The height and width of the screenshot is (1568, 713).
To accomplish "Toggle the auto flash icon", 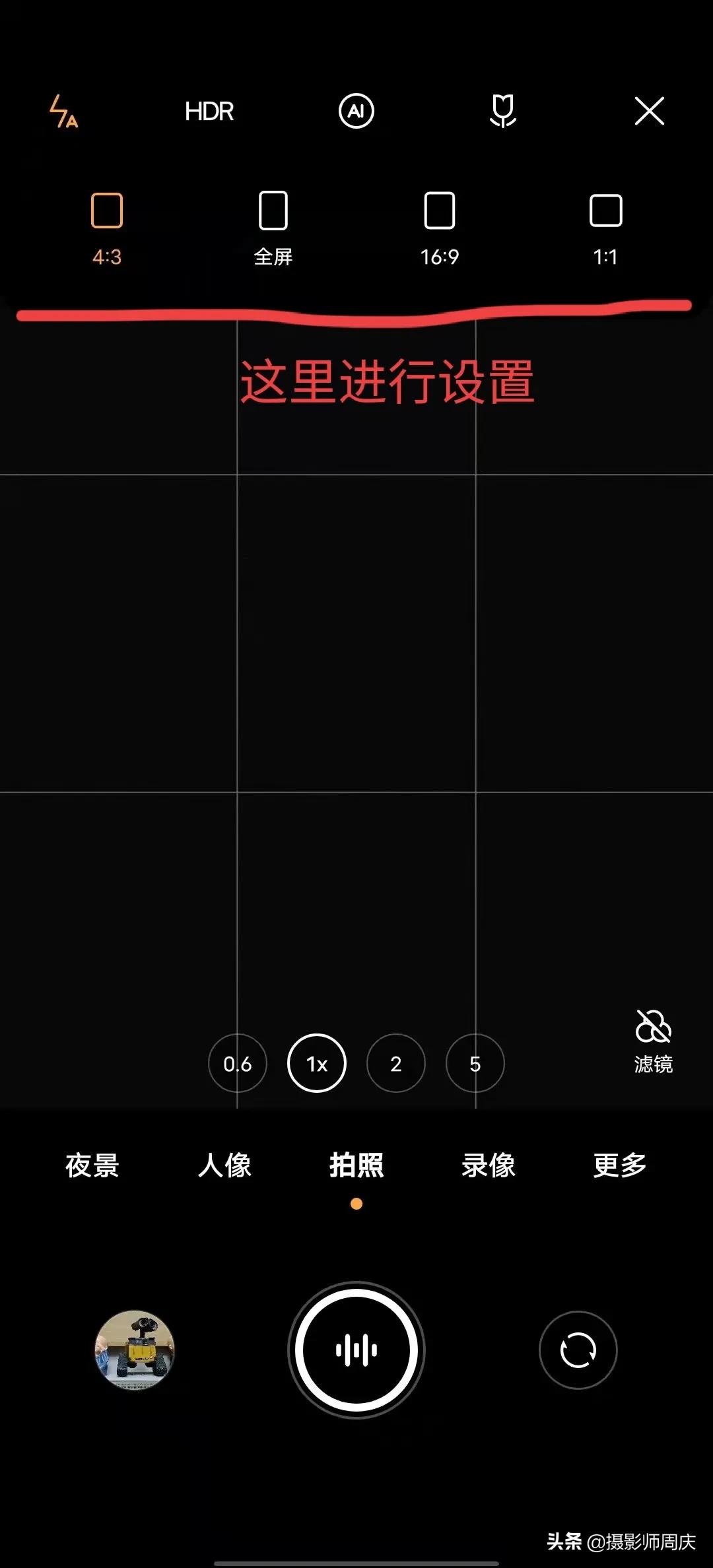I will 63,111.
